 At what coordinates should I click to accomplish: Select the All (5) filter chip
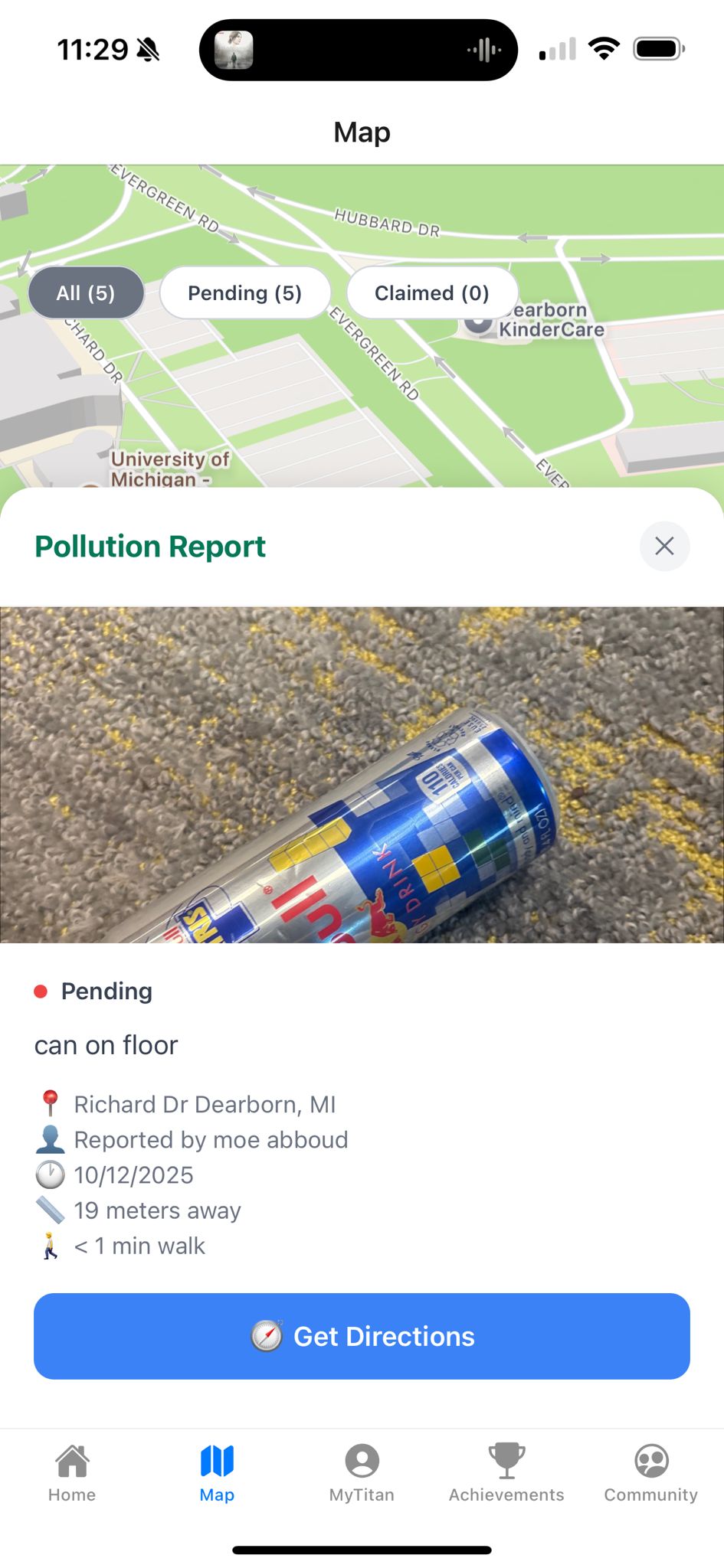[x=86, y=293]
